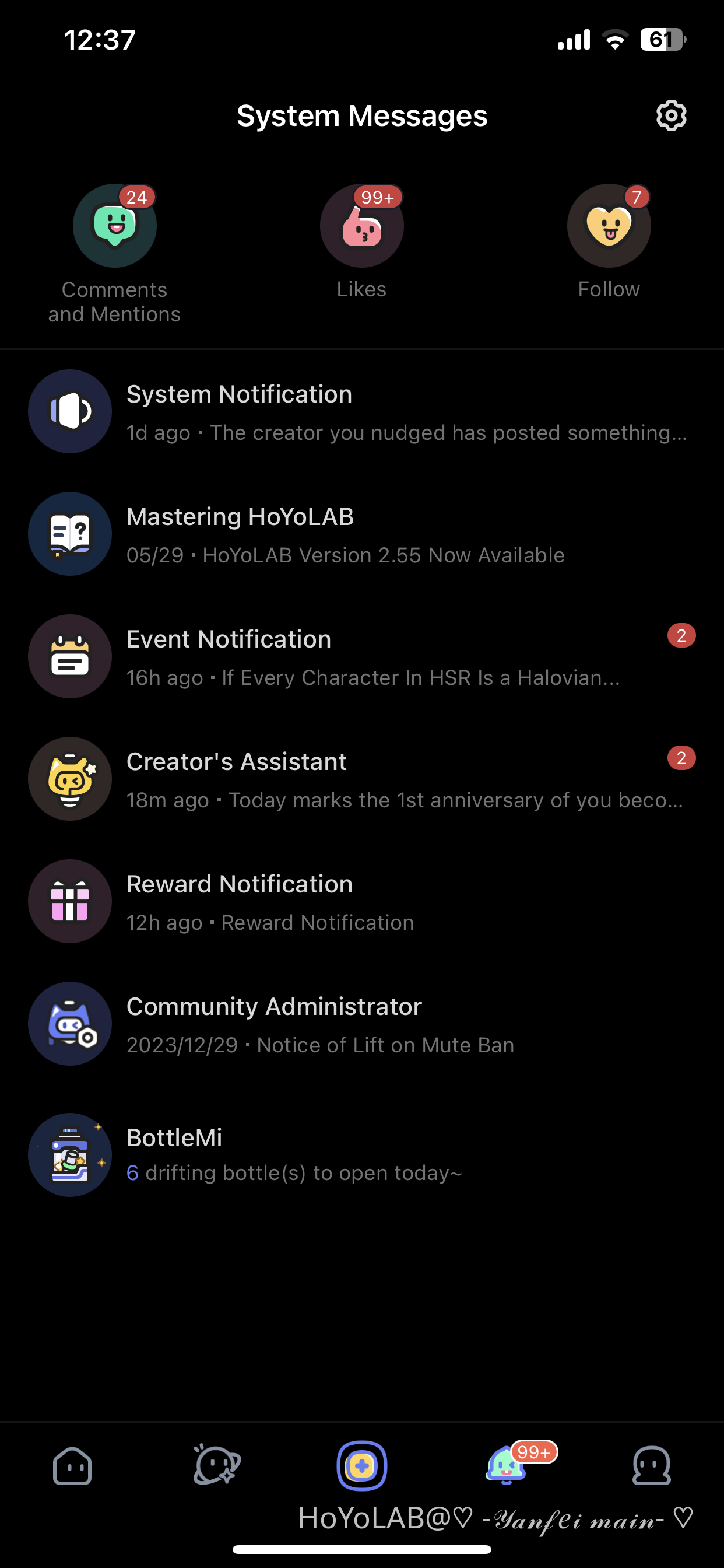Open BottleMi drifting bottles
The width and height of the screenshot is (724, 1568).
(x=361, y=1154)
